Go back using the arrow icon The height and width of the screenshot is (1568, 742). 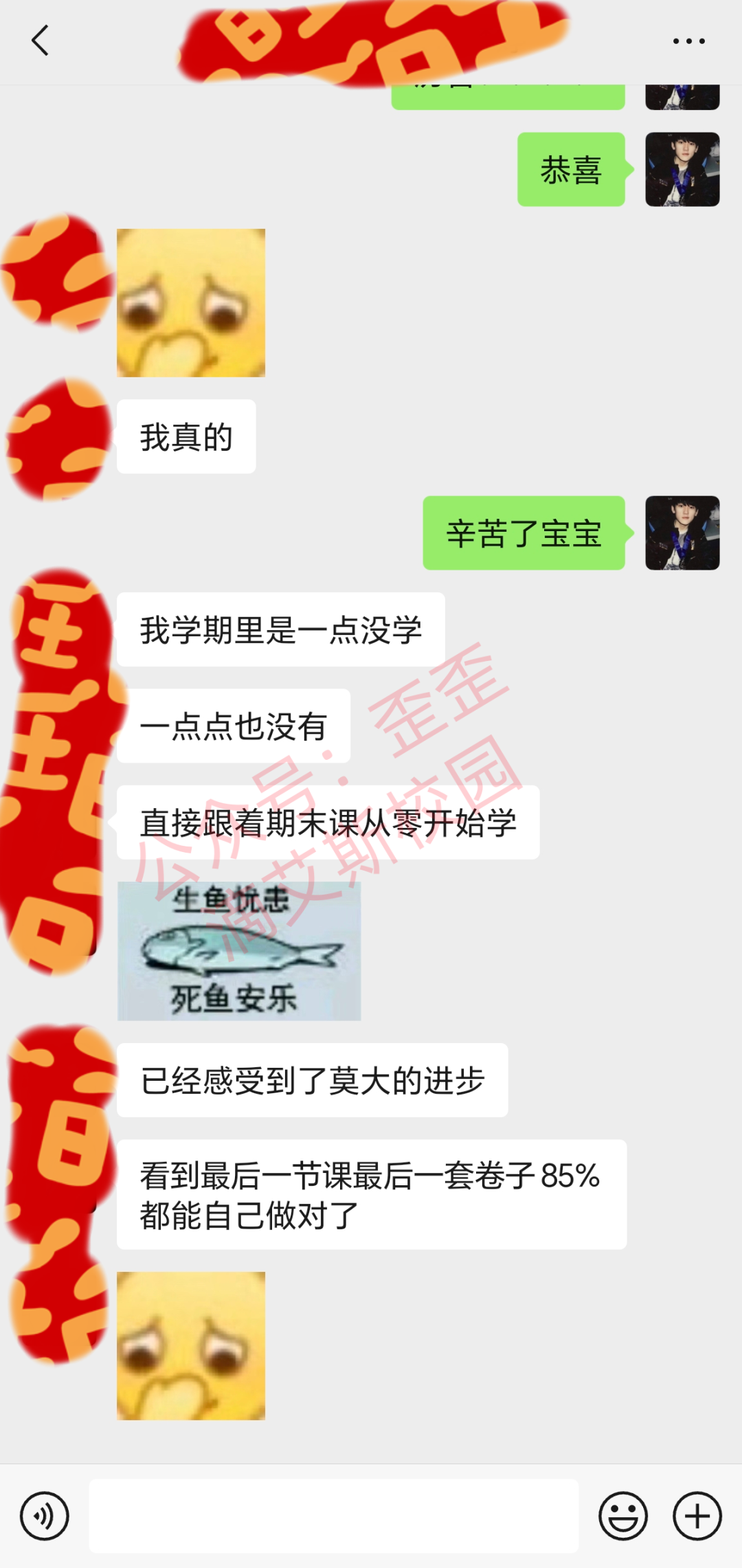click(41, 41)
